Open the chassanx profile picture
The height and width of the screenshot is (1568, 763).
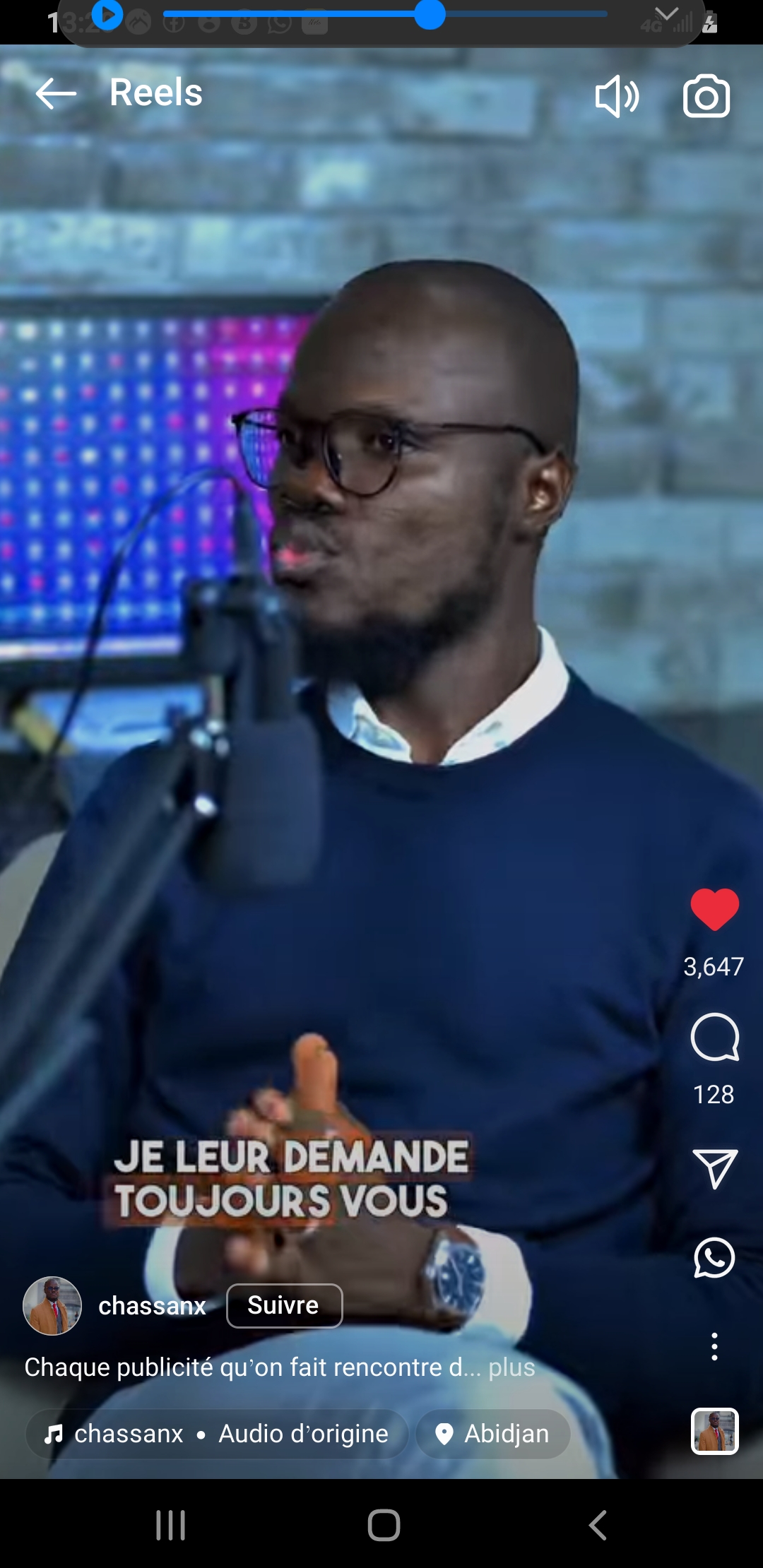pos(52,1306)
